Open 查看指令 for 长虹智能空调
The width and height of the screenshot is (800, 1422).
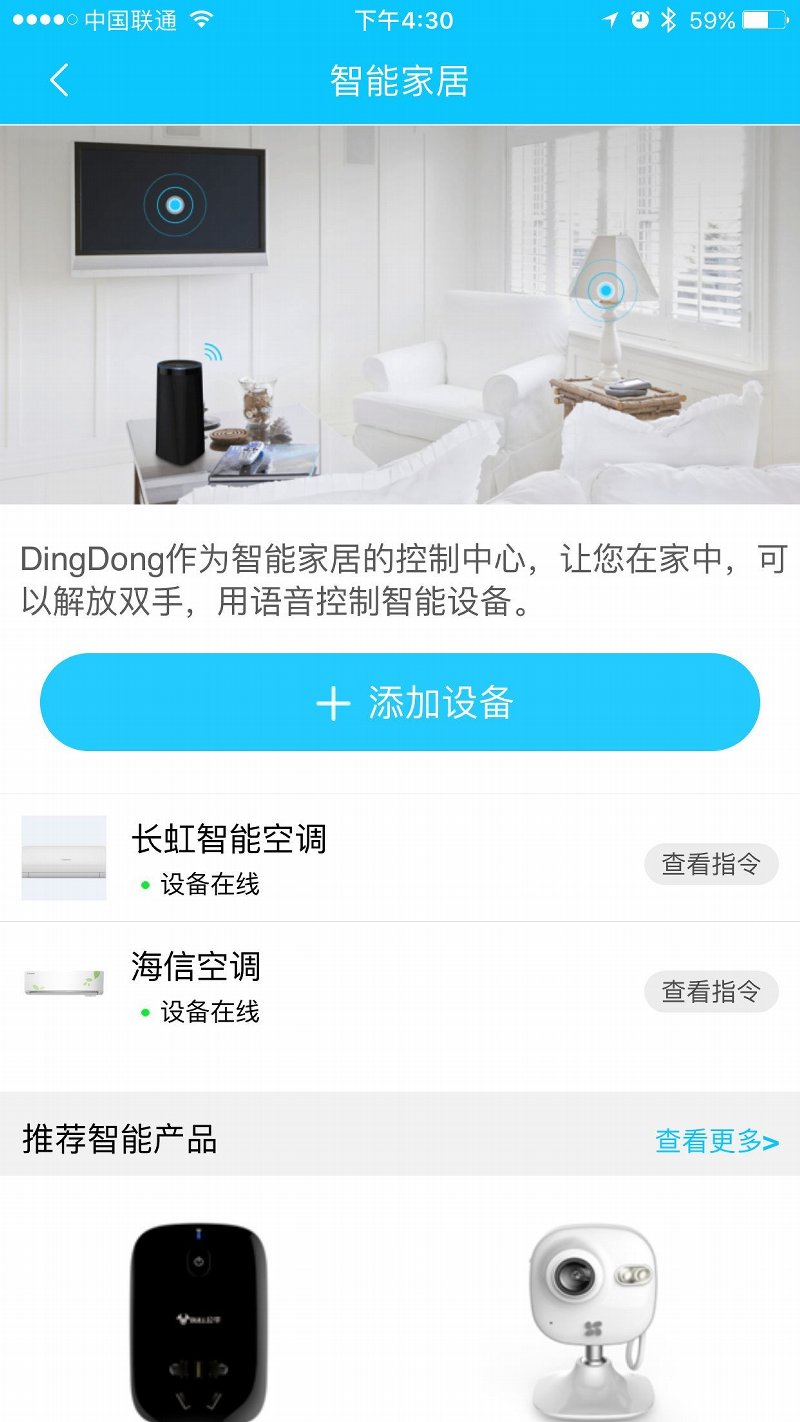pyautogui.click(x=711, y=864)
